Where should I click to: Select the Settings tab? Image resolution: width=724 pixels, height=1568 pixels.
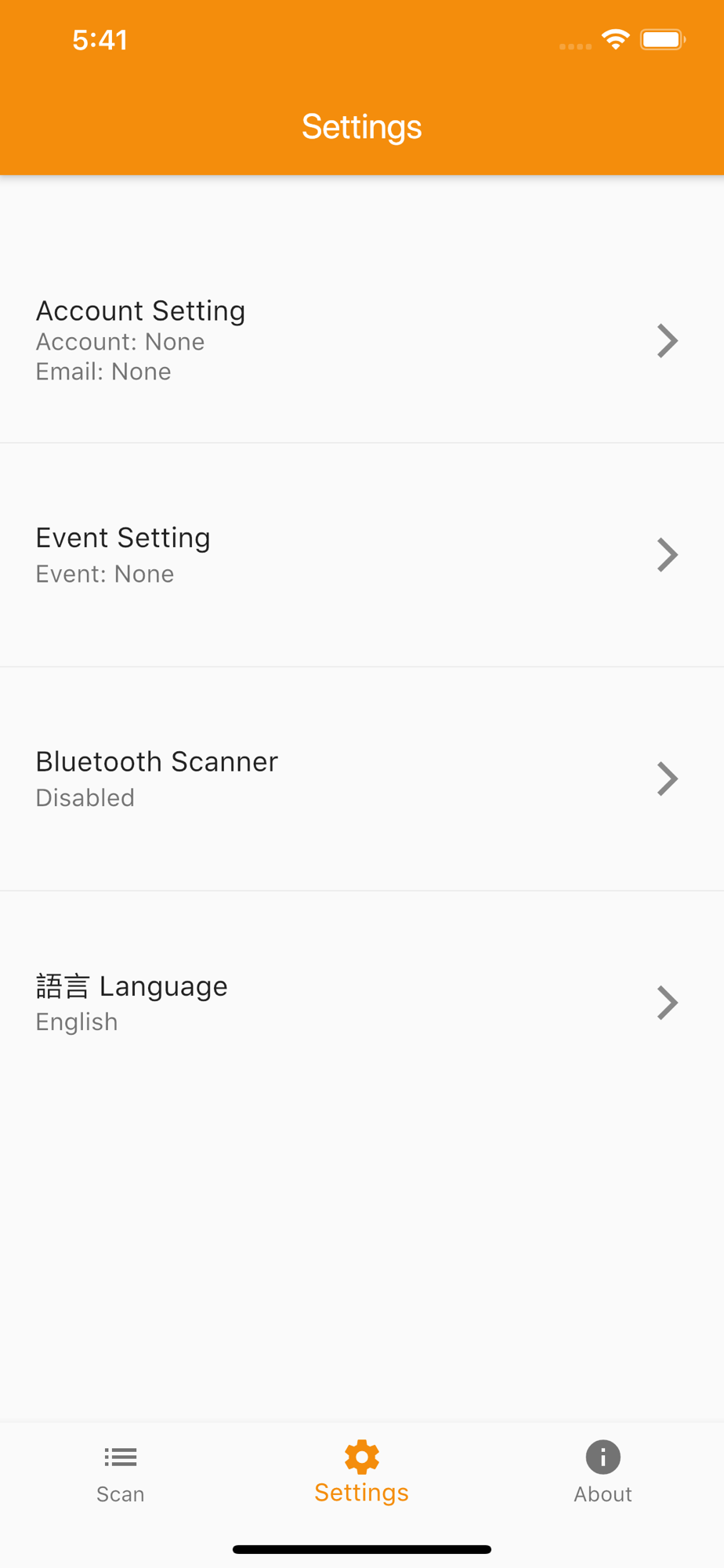click(x=362, y=1475)
